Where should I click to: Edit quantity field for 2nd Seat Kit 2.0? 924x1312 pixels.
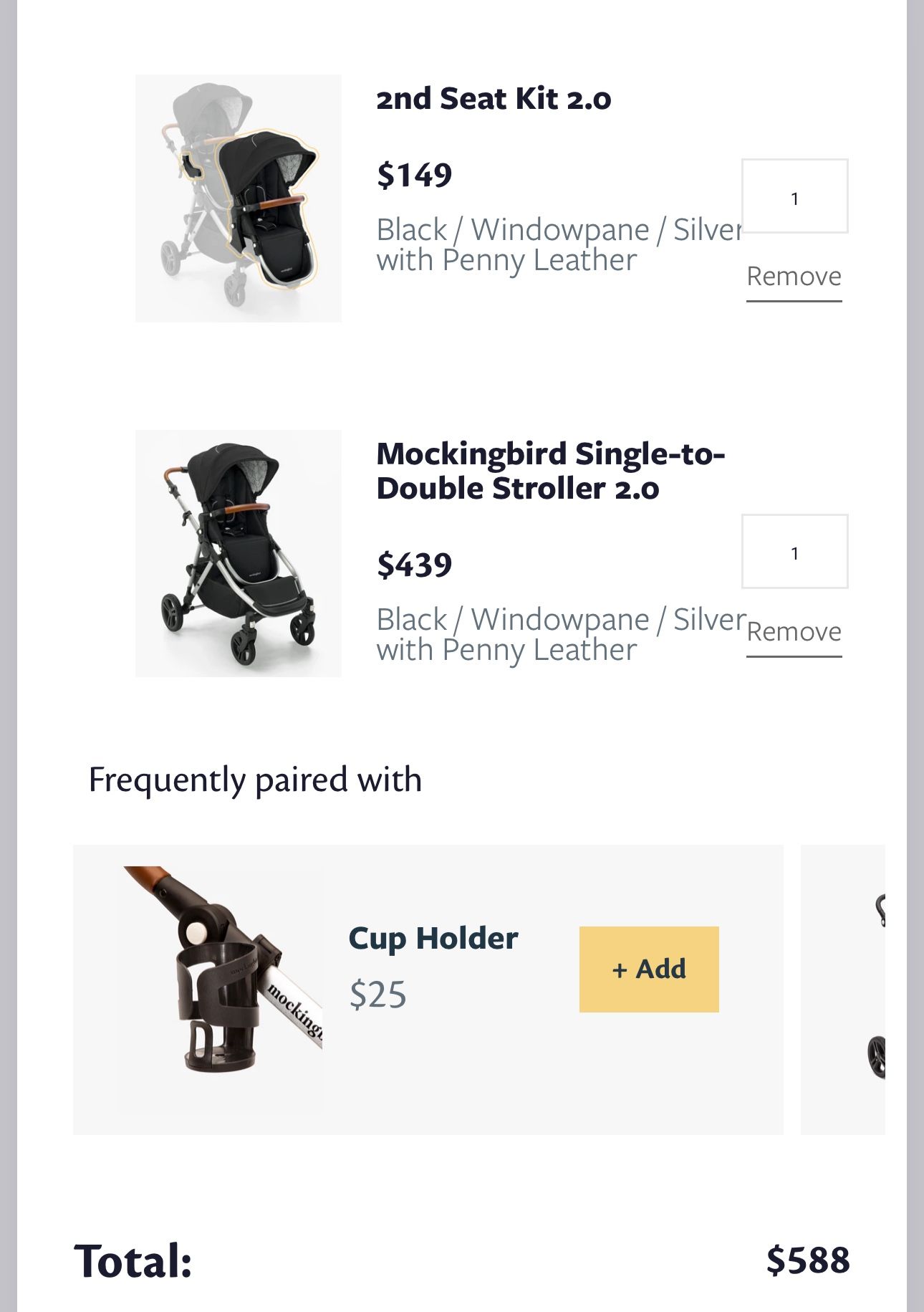[x=794, y=196]
